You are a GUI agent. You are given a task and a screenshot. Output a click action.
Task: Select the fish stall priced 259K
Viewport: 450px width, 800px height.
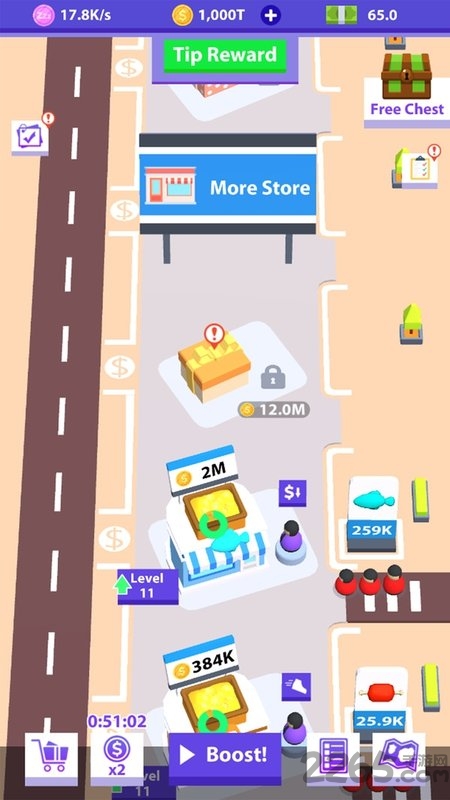tap(373, 514)
